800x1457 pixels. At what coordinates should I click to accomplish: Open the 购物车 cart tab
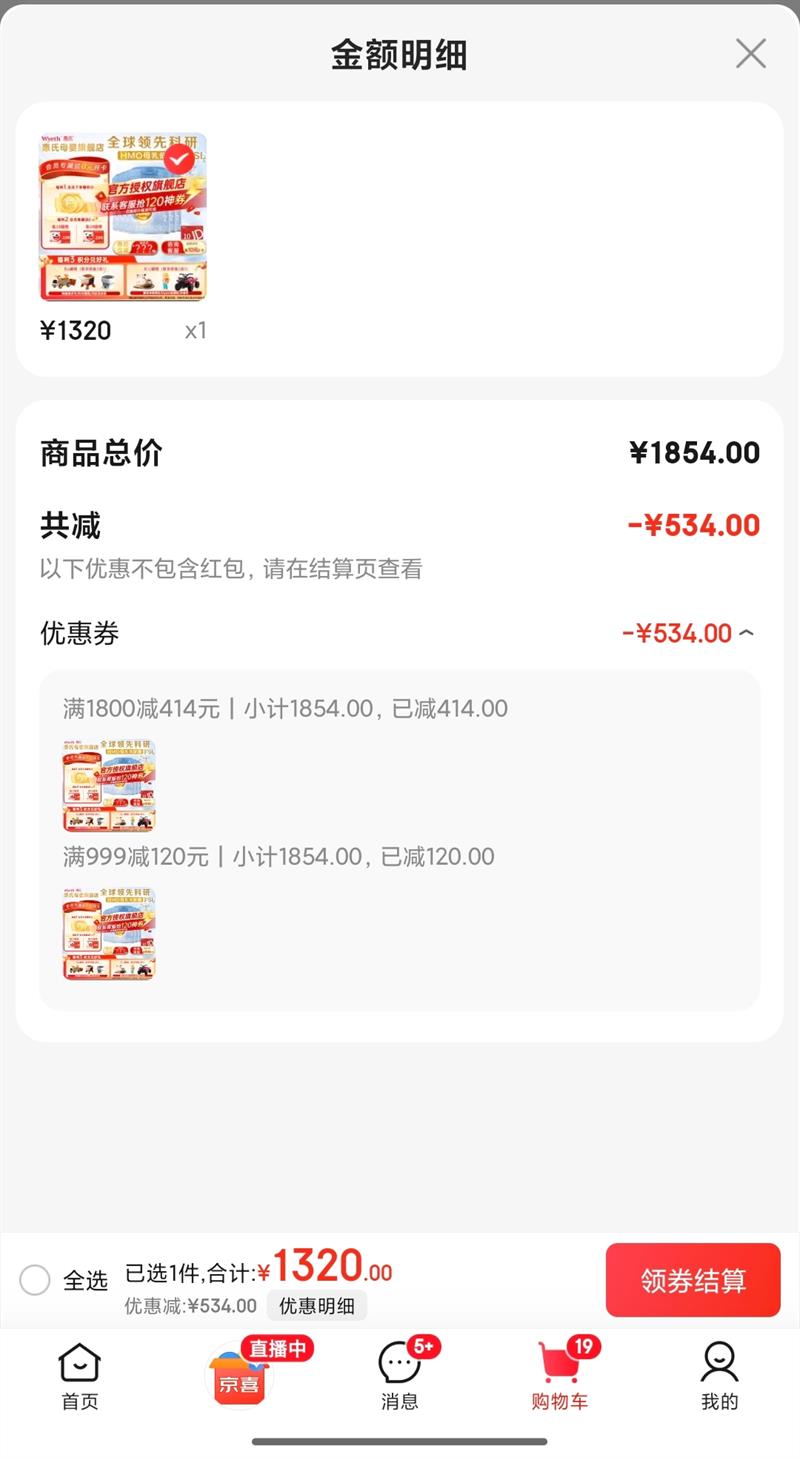pyautogui.click(x=560, y=1376)
